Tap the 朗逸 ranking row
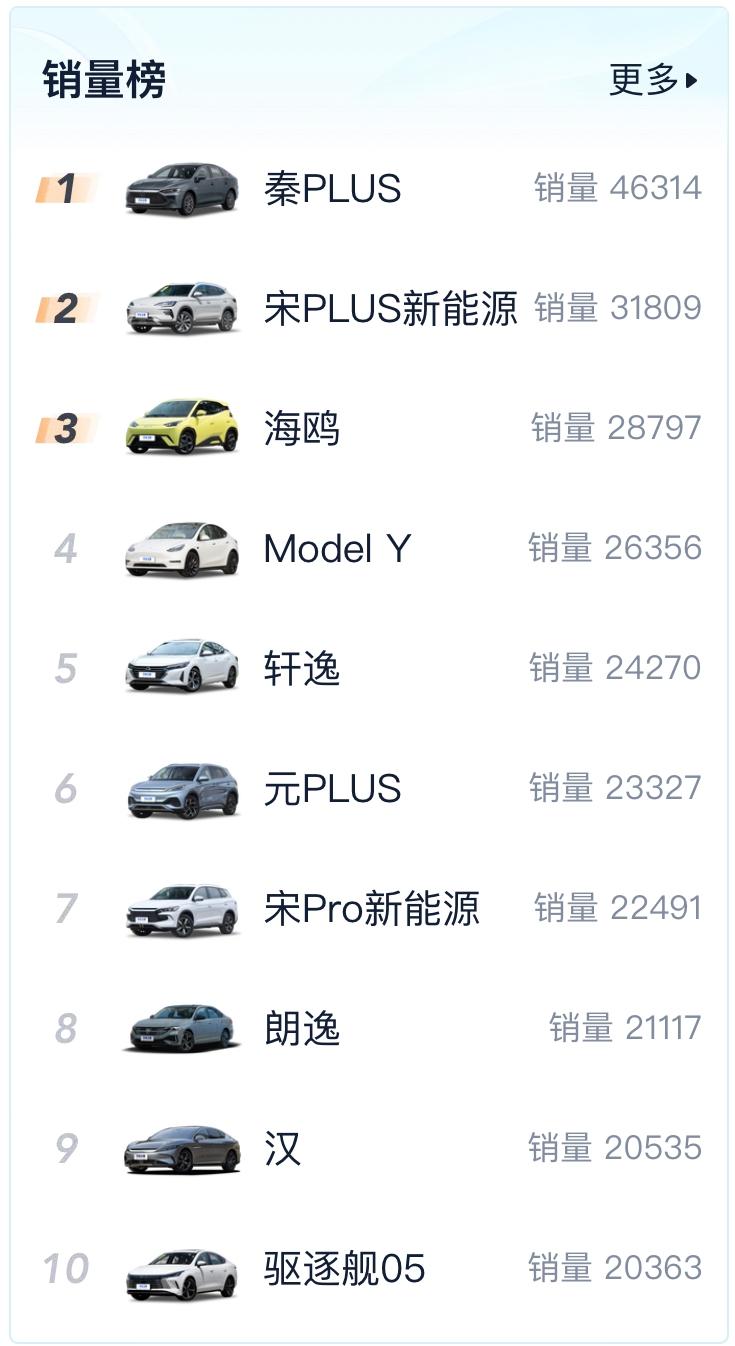Screen dimensions: 735x1346 pyautogui.click(x=302, y=1028)
